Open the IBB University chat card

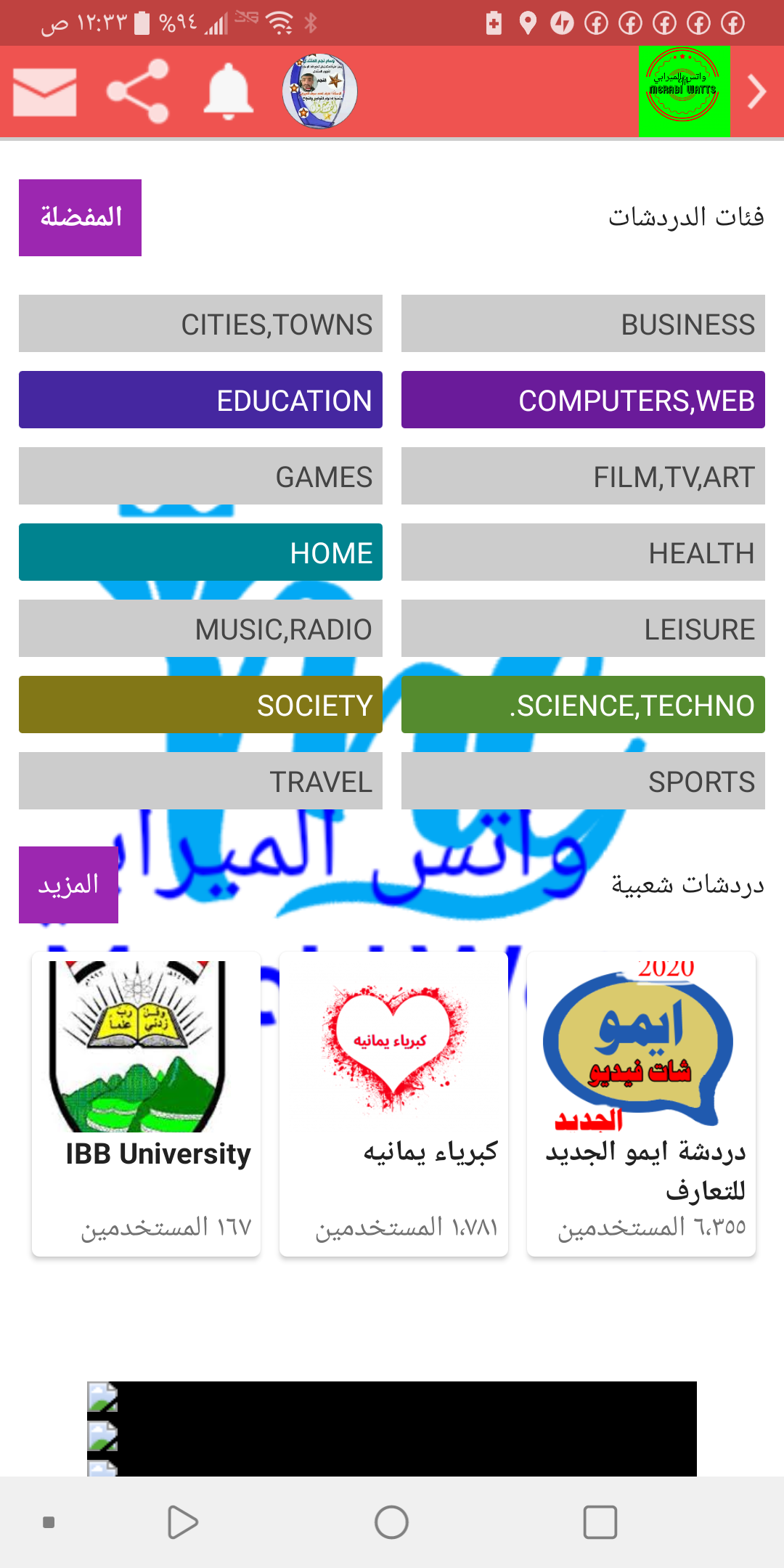pos(146,1103)
